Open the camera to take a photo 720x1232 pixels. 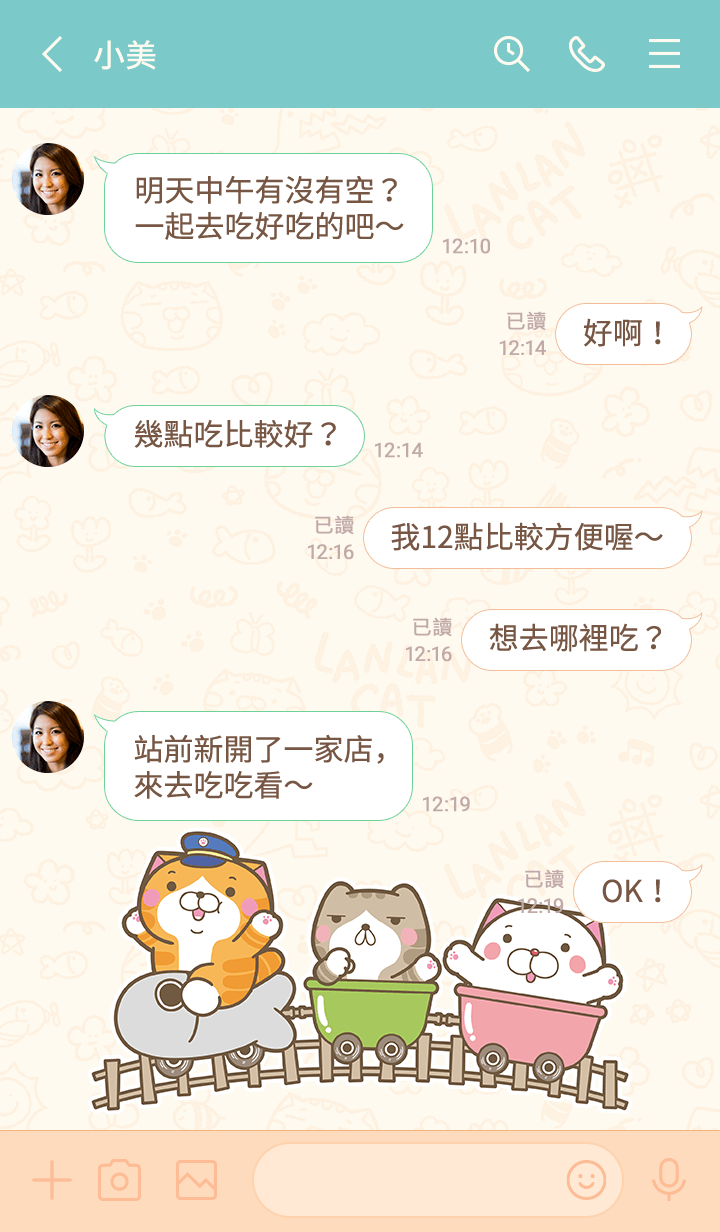click(119, 1181)
